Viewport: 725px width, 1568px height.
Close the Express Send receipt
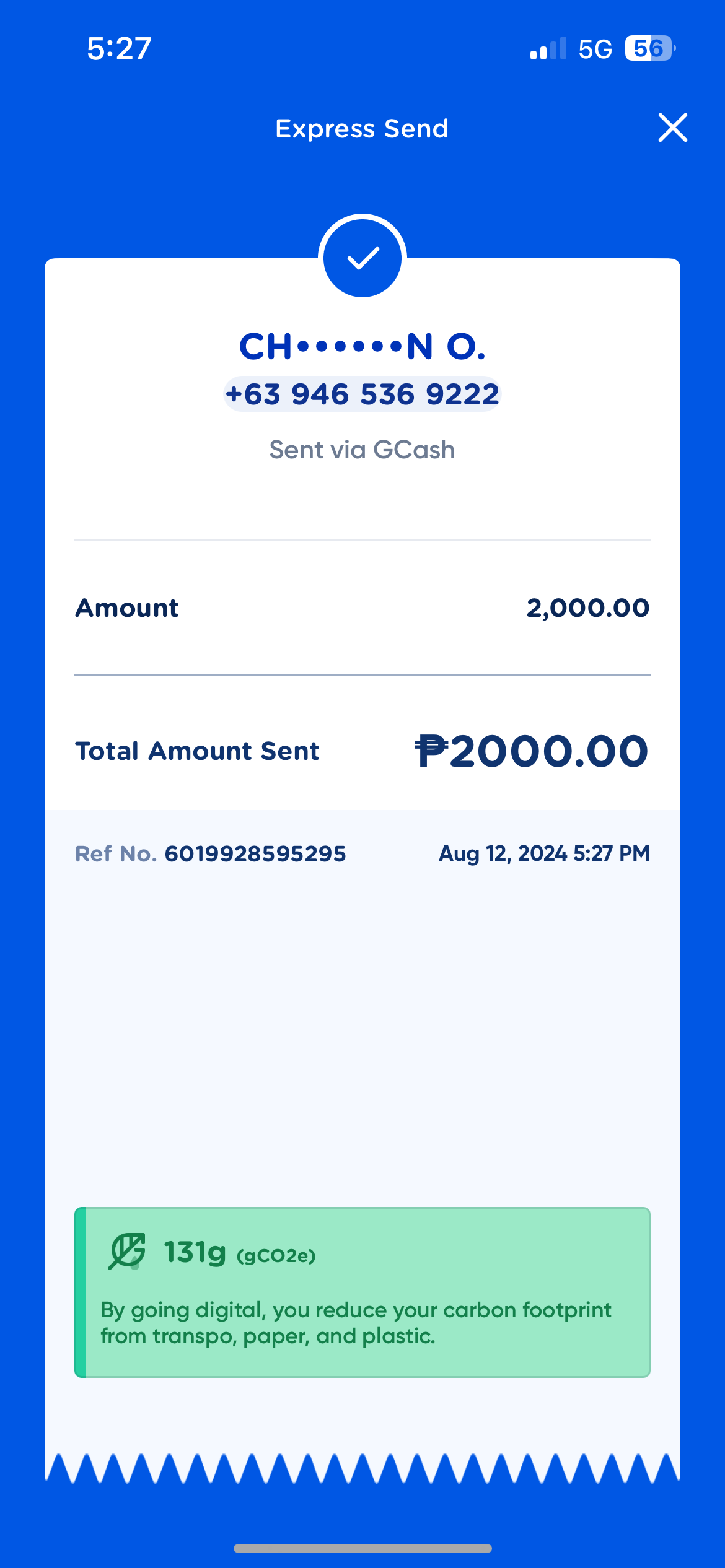click(672, 128)
